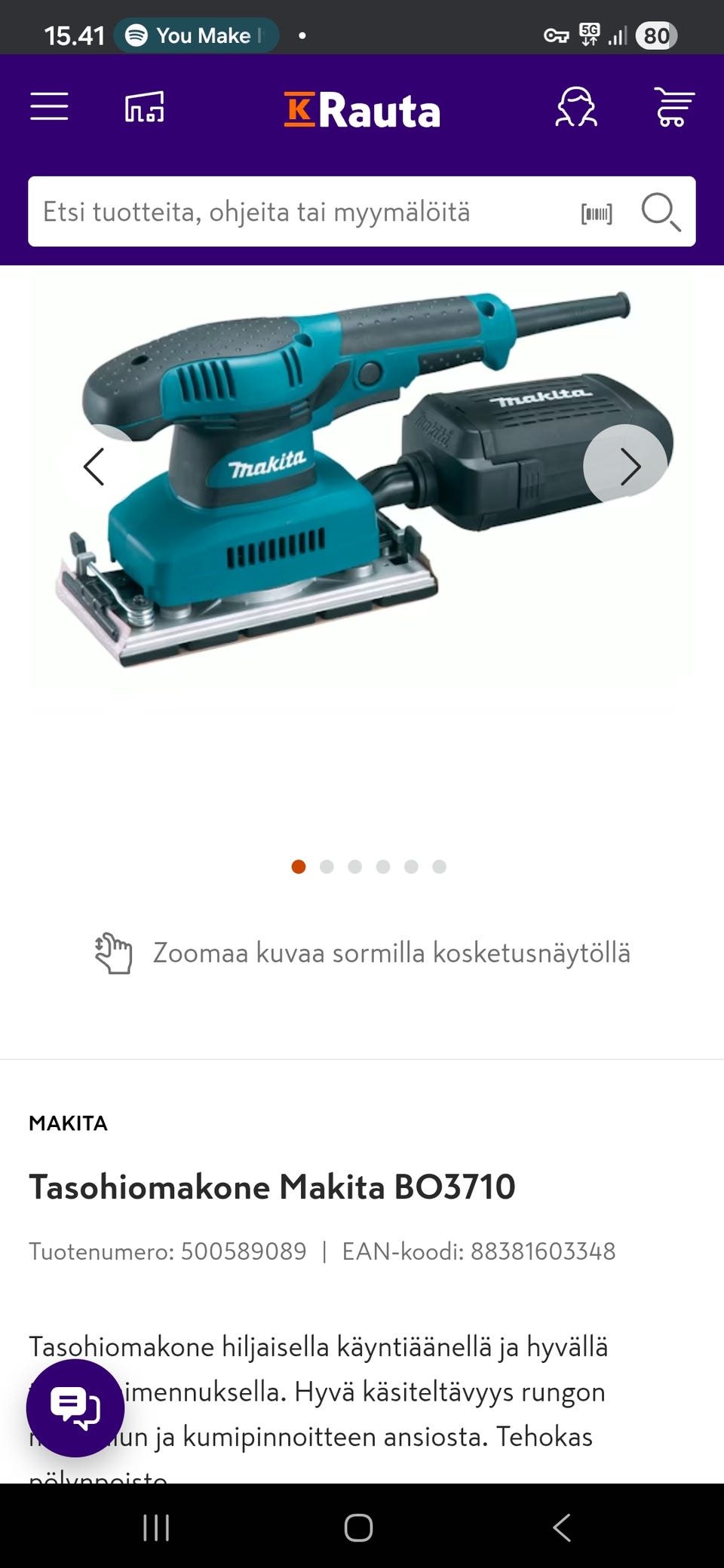Open the customer account icon
This screenshot has width=724, height=1568.
pos(576,109)
